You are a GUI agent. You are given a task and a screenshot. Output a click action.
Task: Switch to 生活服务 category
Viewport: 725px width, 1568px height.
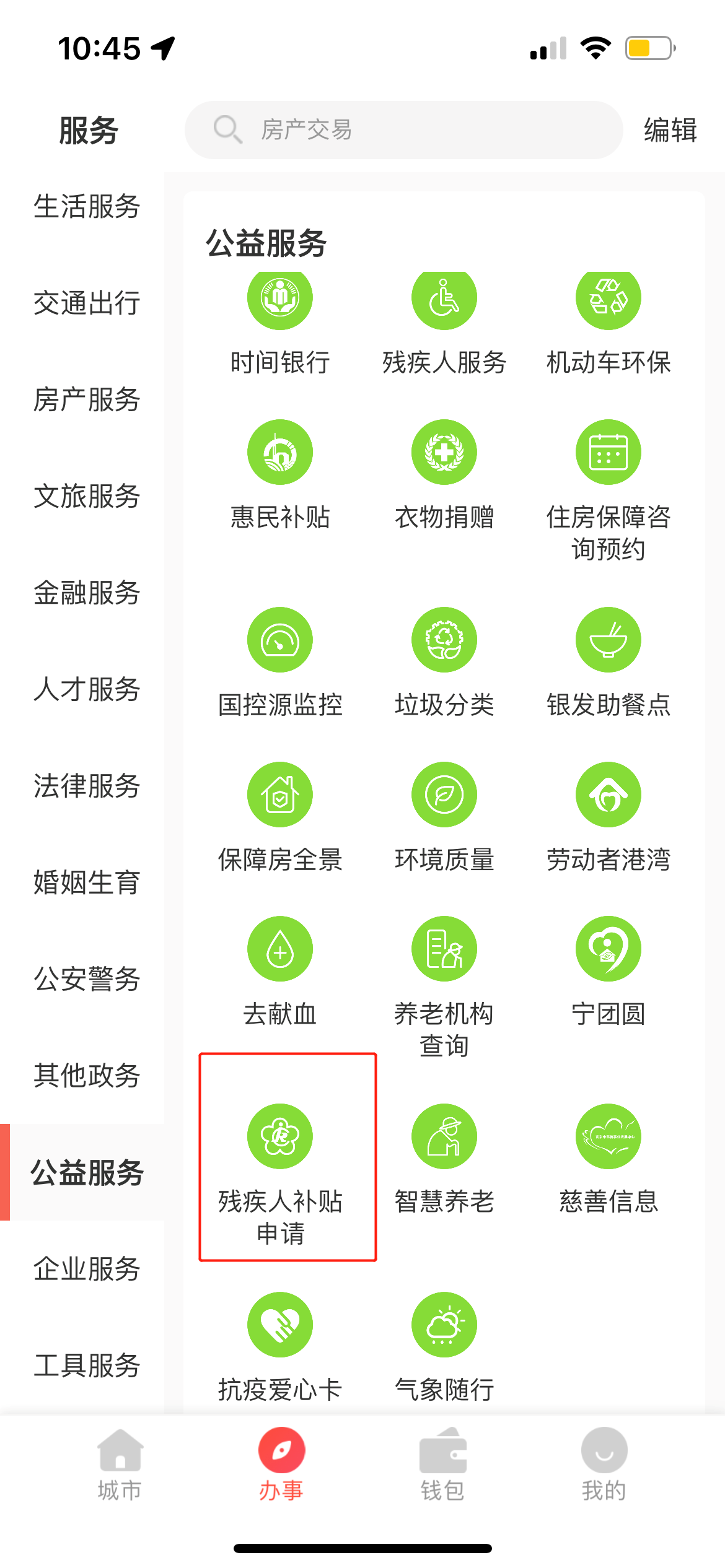point(87,206)
